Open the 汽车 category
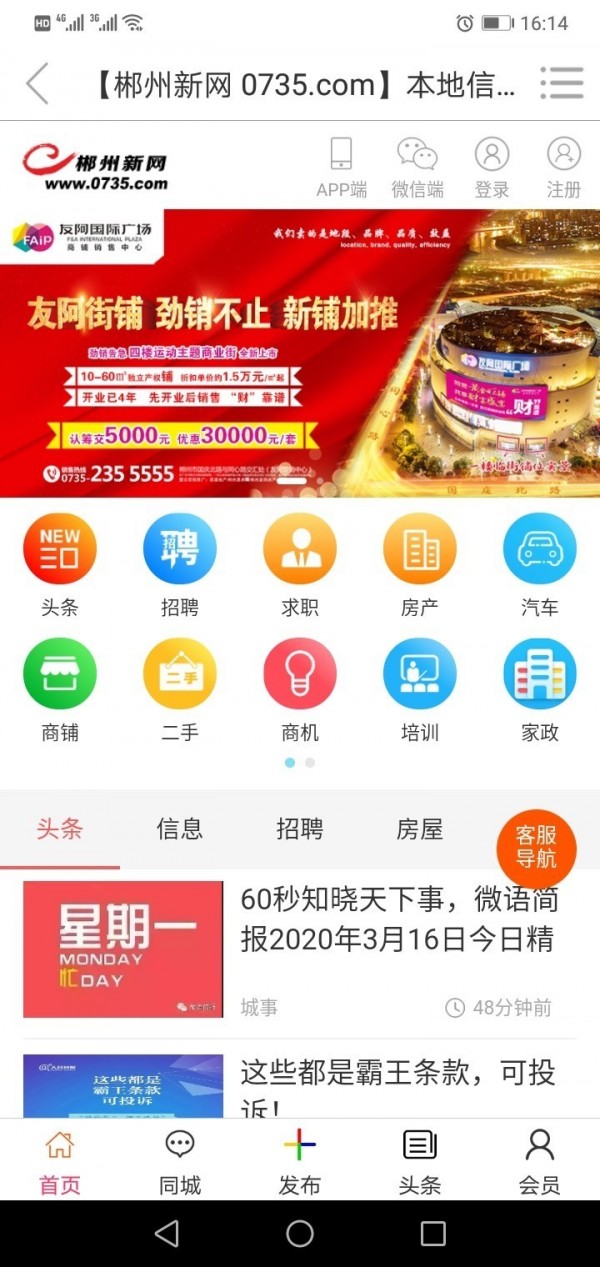Viewport: 600px width, 1267px height. click(x=540, y=565)
